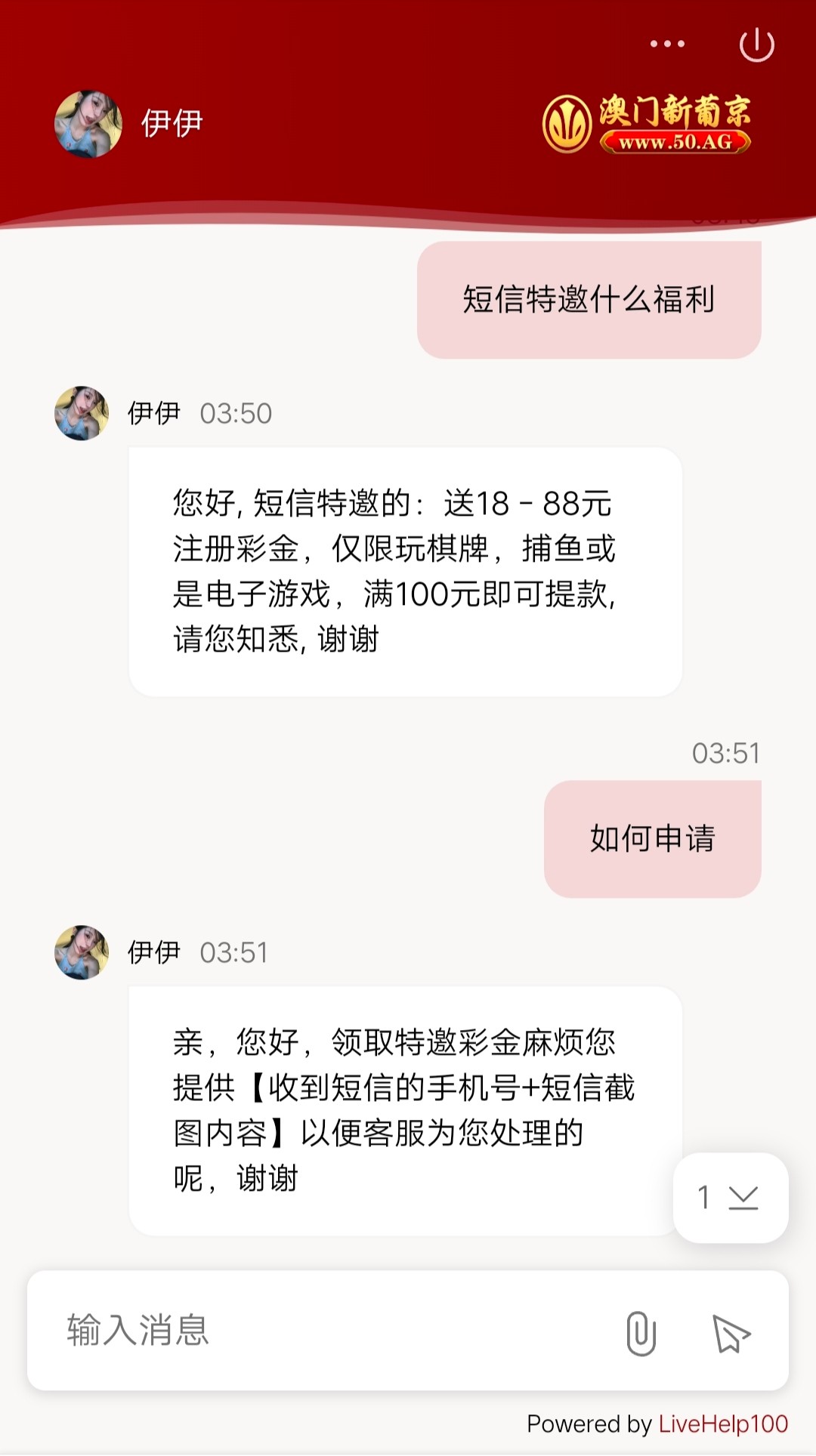Open the LiveHelp100 link

(723, 1424)
